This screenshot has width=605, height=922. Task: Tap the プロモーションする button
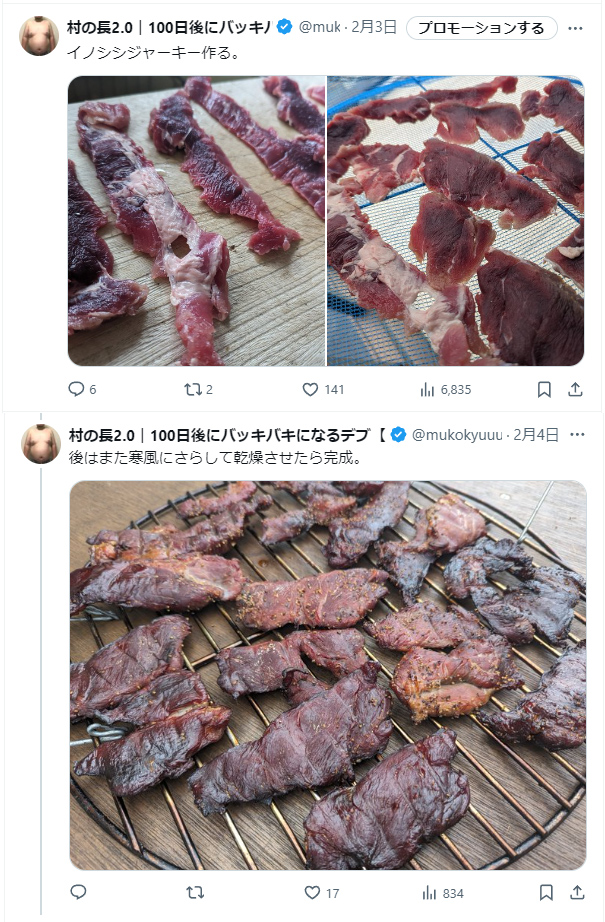(x=481, y=28)
